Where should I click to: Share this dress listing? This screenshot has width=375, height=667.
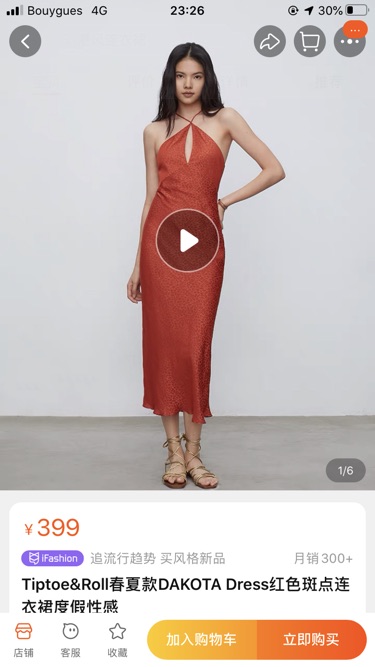click(x=270, y=41)
